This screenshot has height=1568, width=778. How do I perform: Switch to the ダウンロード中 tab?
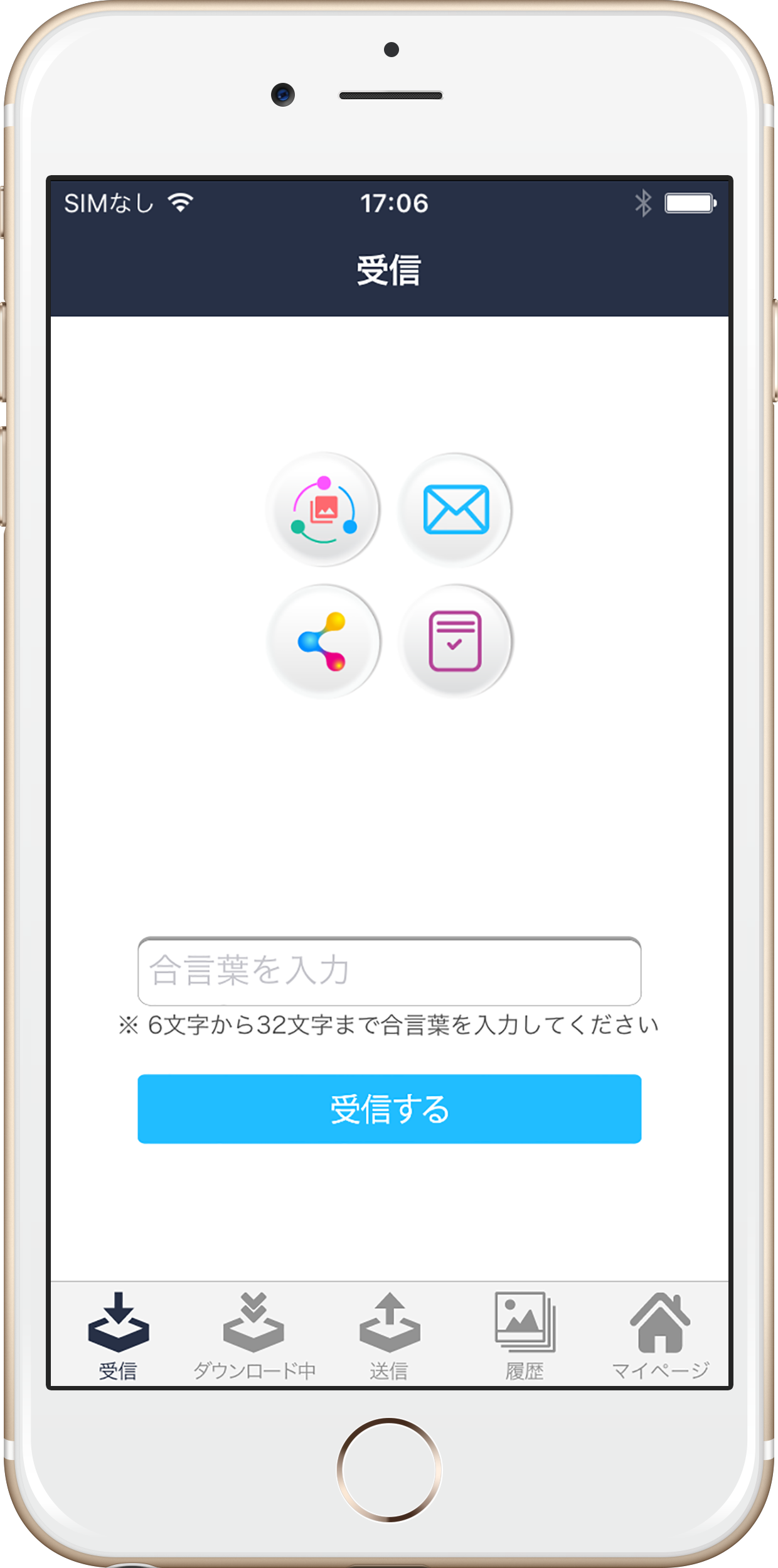point(253,1334)
